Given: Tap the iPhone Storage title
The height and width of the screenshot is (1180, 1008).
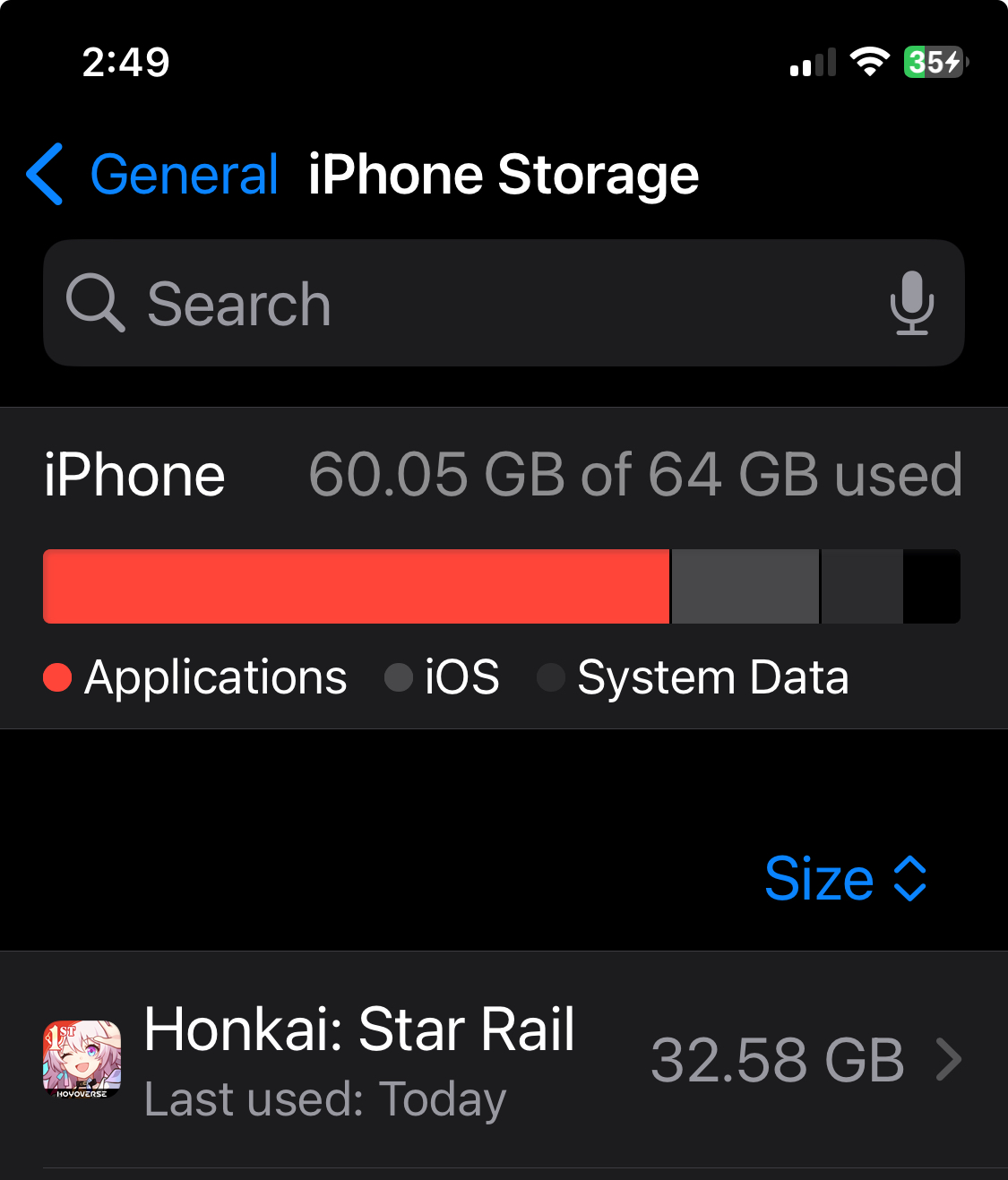Looking at the screenshot, I should [x=504, y=175].
